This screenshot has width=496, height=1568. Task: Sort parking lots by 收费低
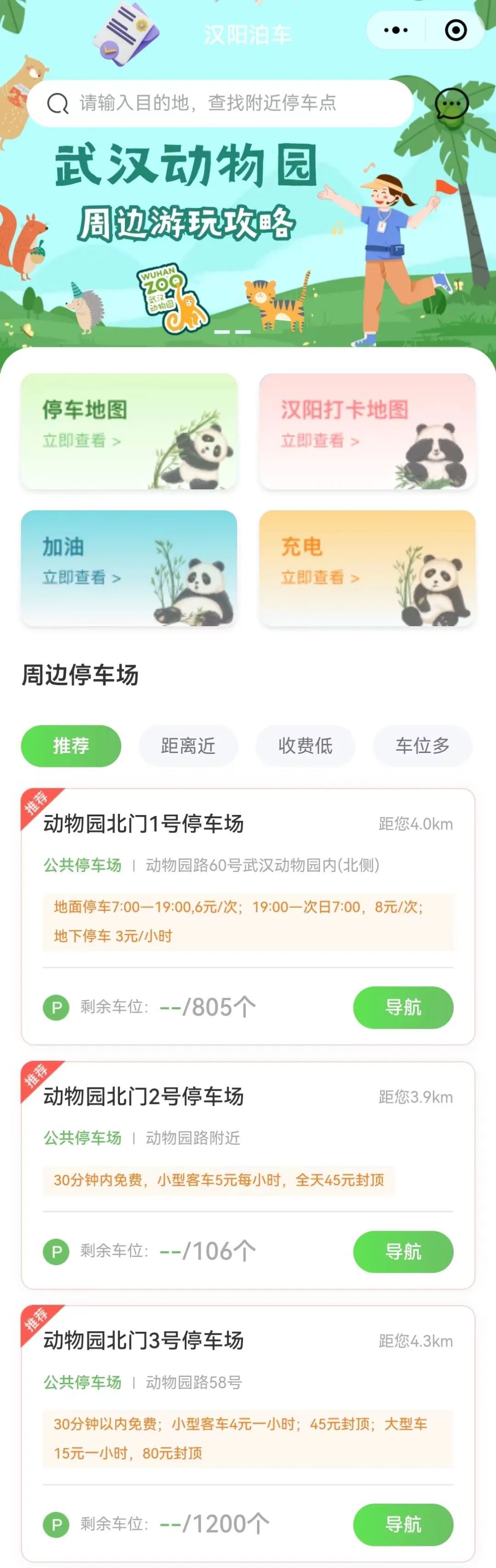tap(305, 745)
